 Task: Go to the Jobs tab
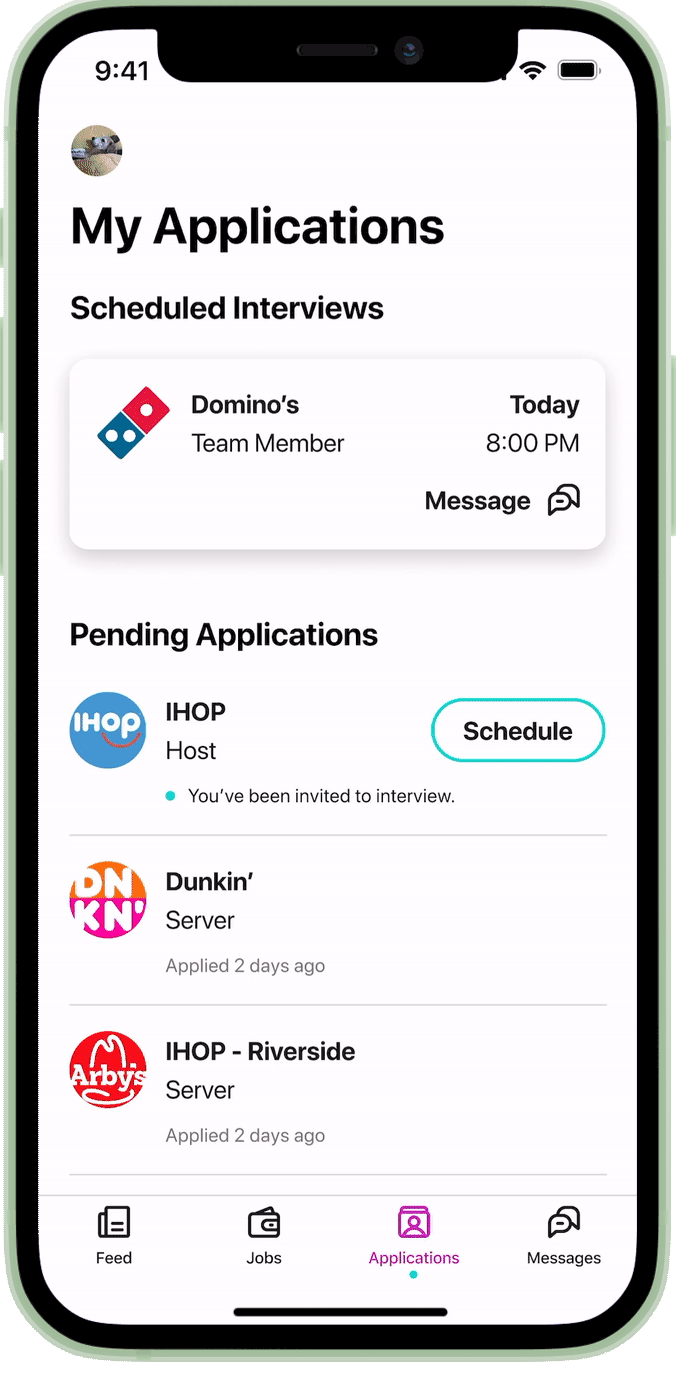click(264, 1236)
